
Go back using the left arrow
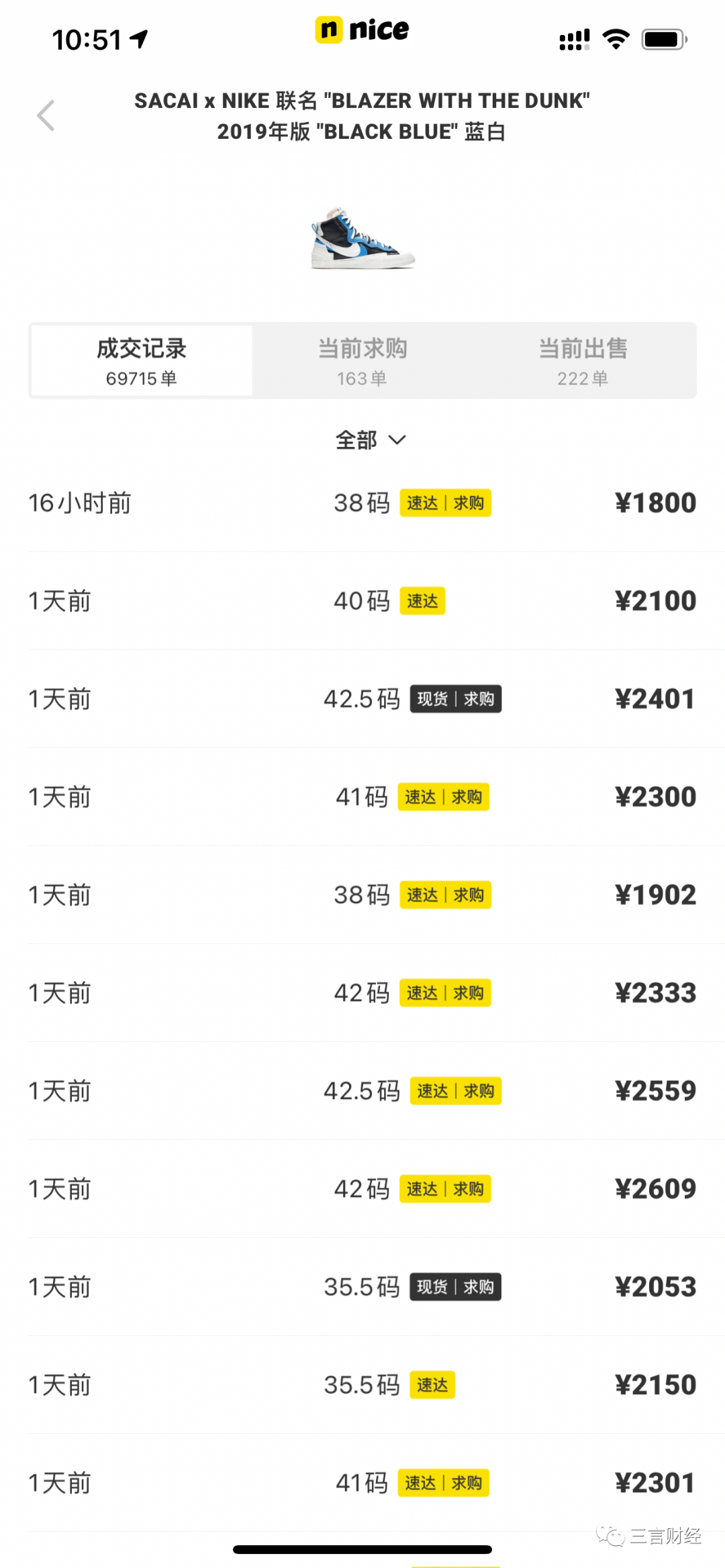coord(46,115)
